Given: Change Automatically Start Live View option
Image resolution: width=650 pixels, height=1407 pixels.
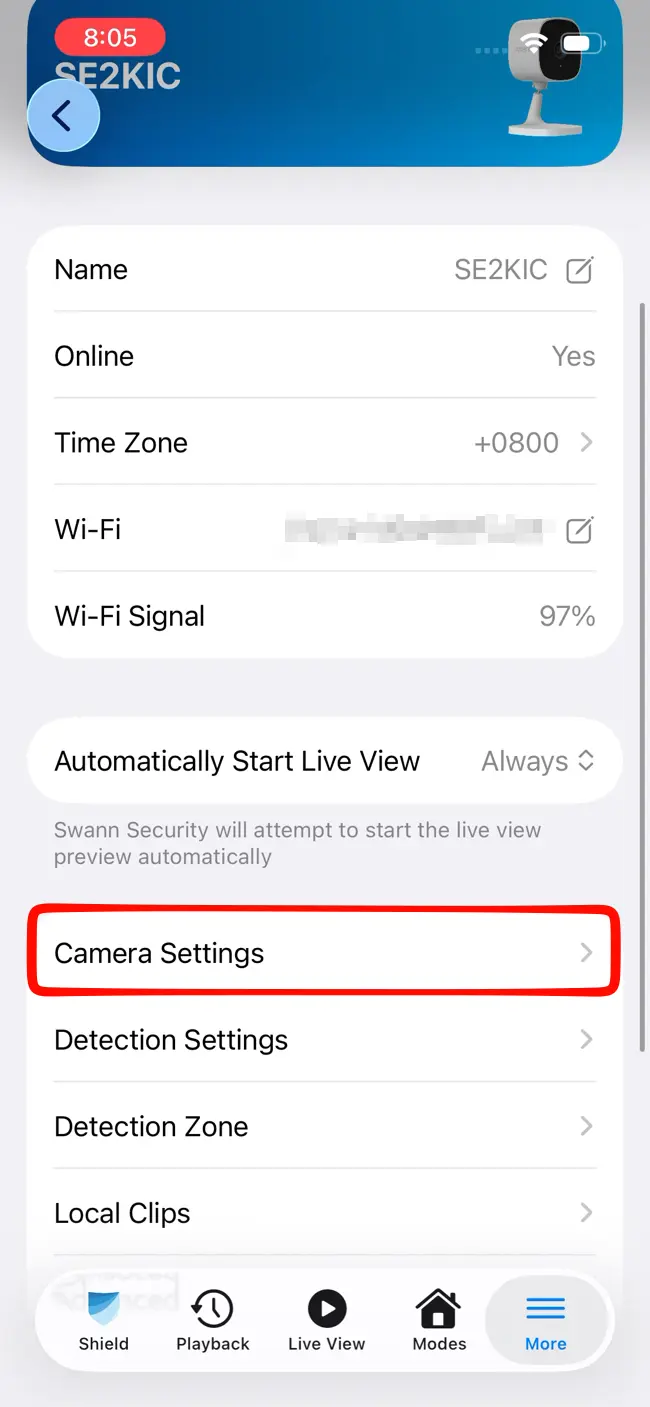Looking at the screenshot, I should (324, 761).
